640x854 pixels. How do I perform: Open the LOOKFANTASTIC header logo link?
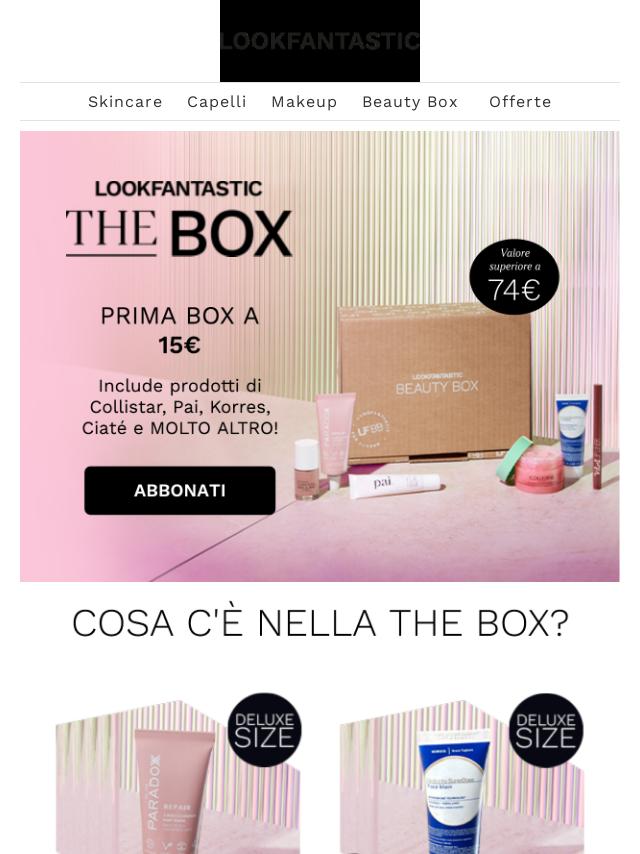[320, 41]
